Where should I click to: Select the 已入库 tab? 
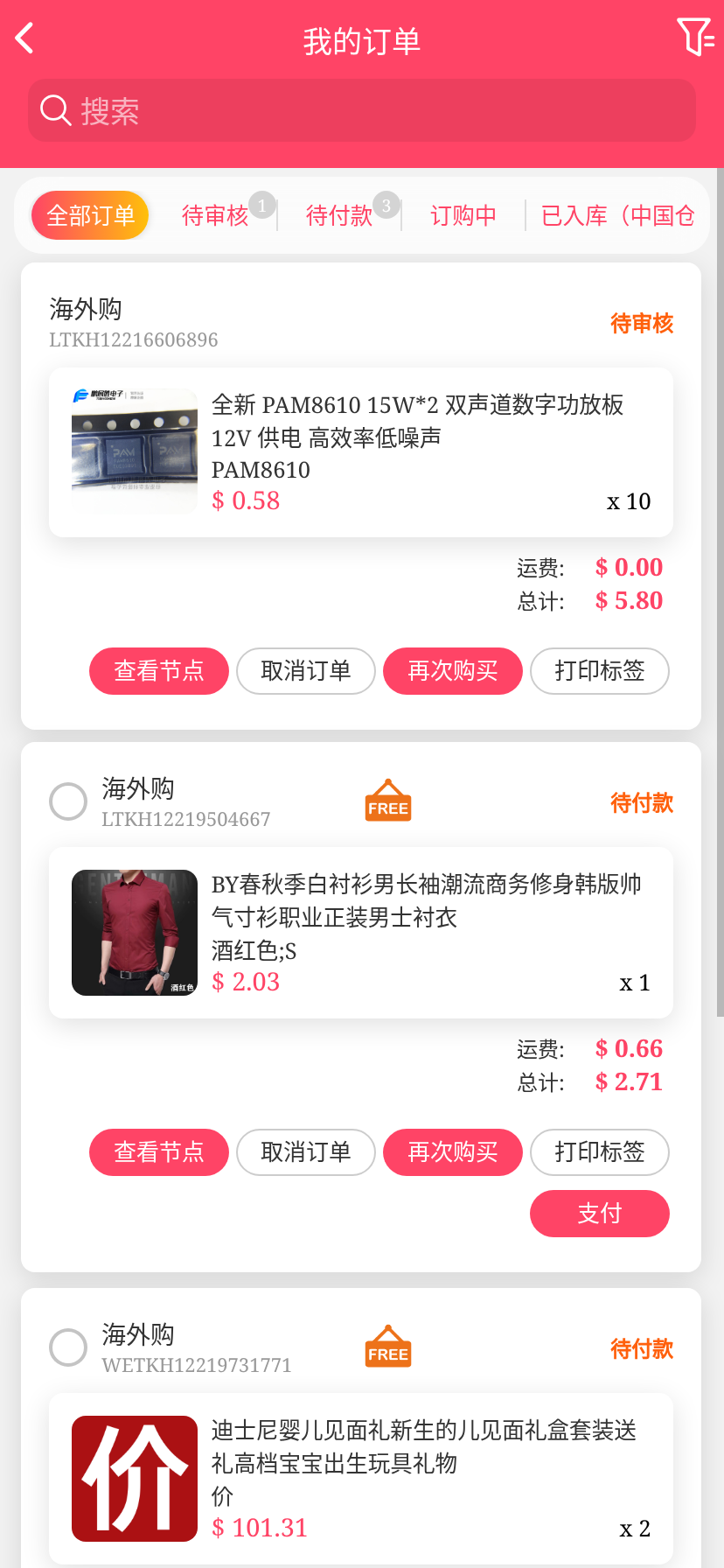[x=617, y=215]
